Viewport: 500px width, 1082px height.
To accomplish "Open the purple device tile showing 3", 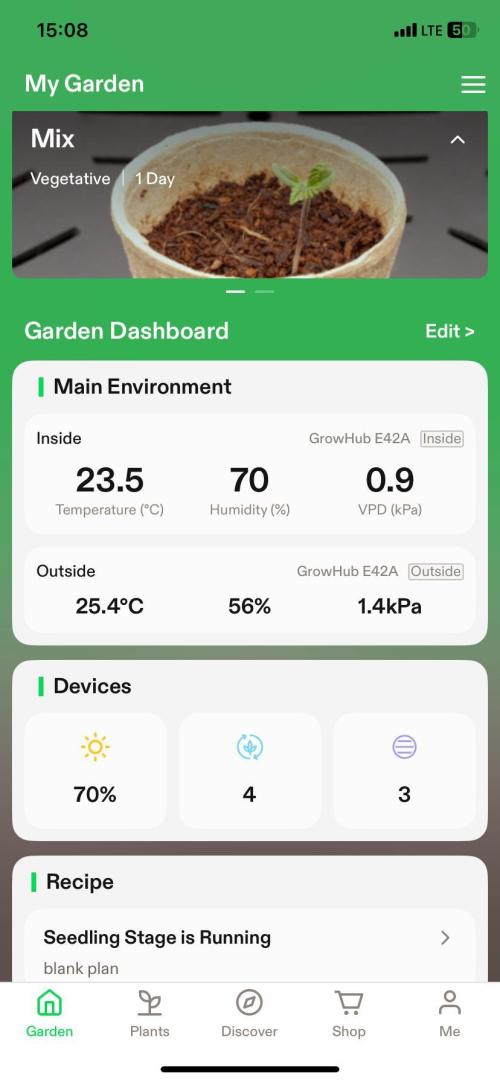I will point(404,771).
